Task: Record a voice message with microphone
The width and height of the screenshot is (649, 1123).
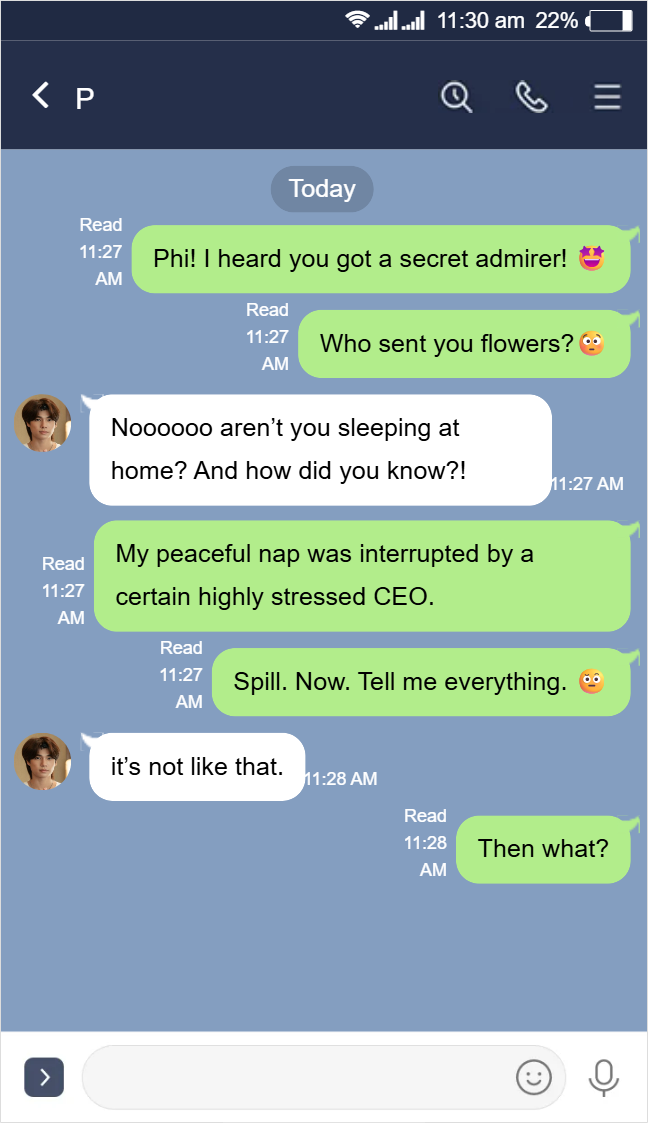Action: [603, 1077]
